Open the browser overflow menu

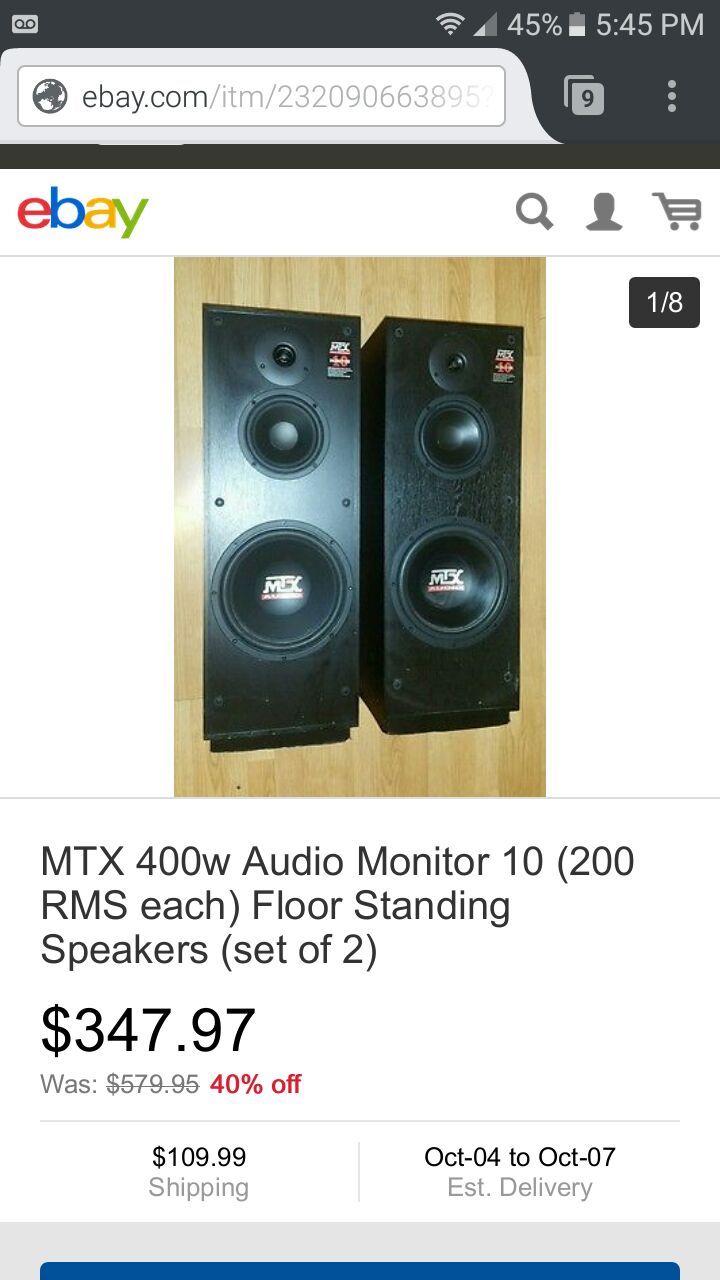pos(672,96)
